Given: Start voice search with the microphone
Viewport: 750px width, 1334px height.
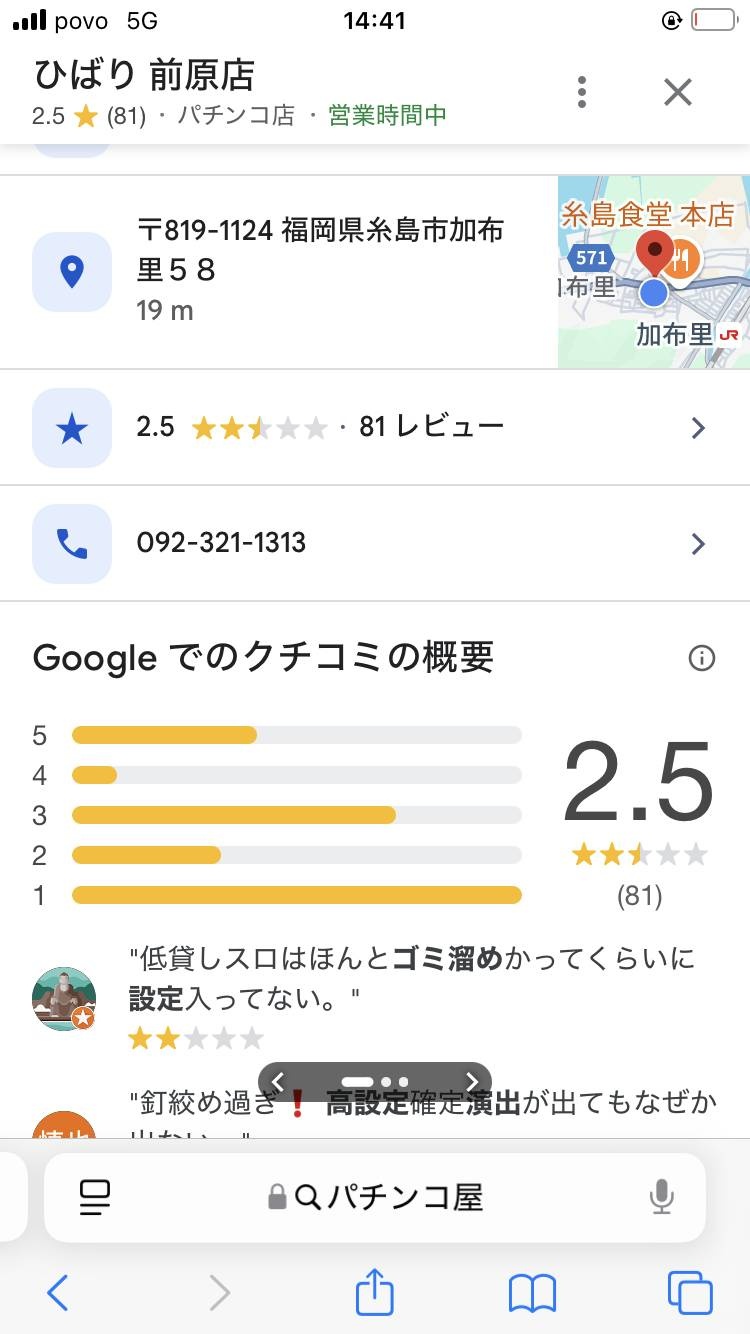Looking at the screenshot, I should [x=661, y=1196].
